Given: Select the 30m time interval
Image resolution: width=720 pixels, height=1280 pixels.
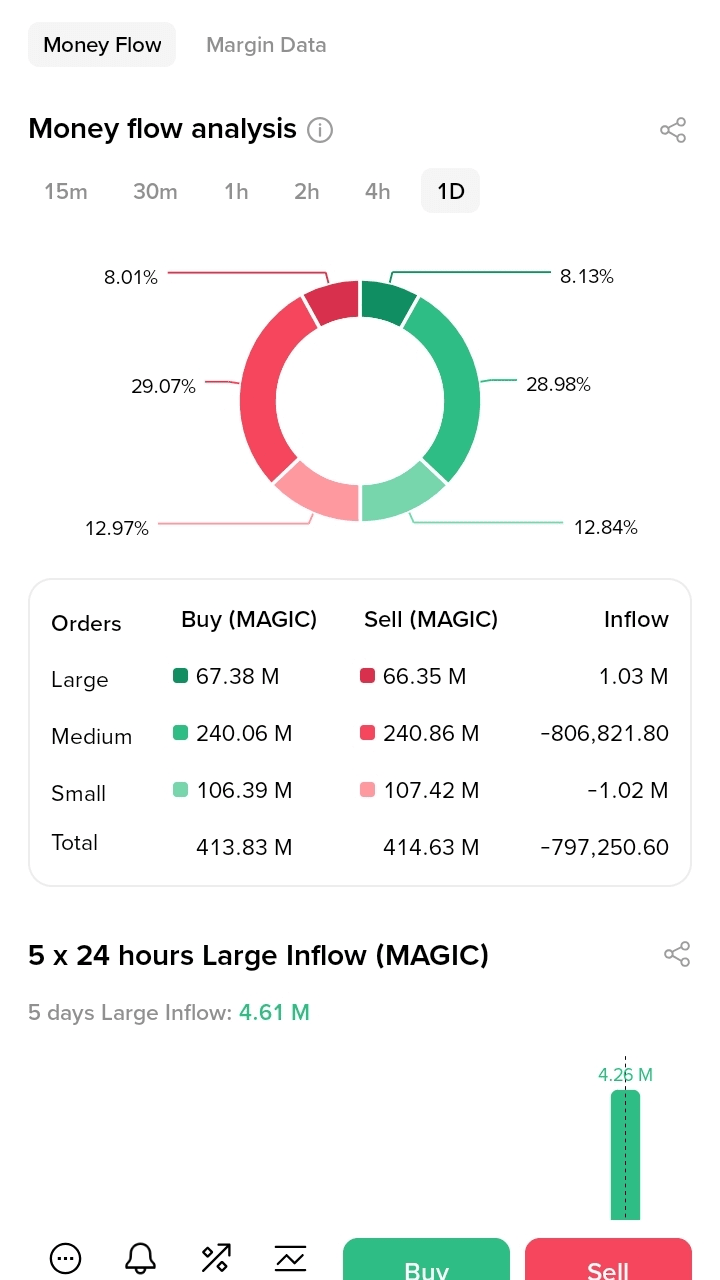Looking at the screenshot, I should (155, 191).
